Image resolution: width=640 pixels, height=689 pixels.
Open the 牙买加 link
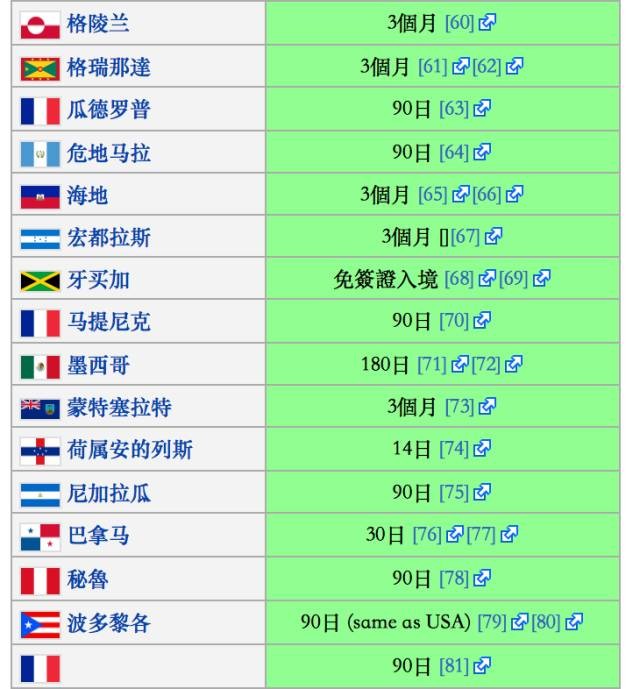tap(98, 280)
